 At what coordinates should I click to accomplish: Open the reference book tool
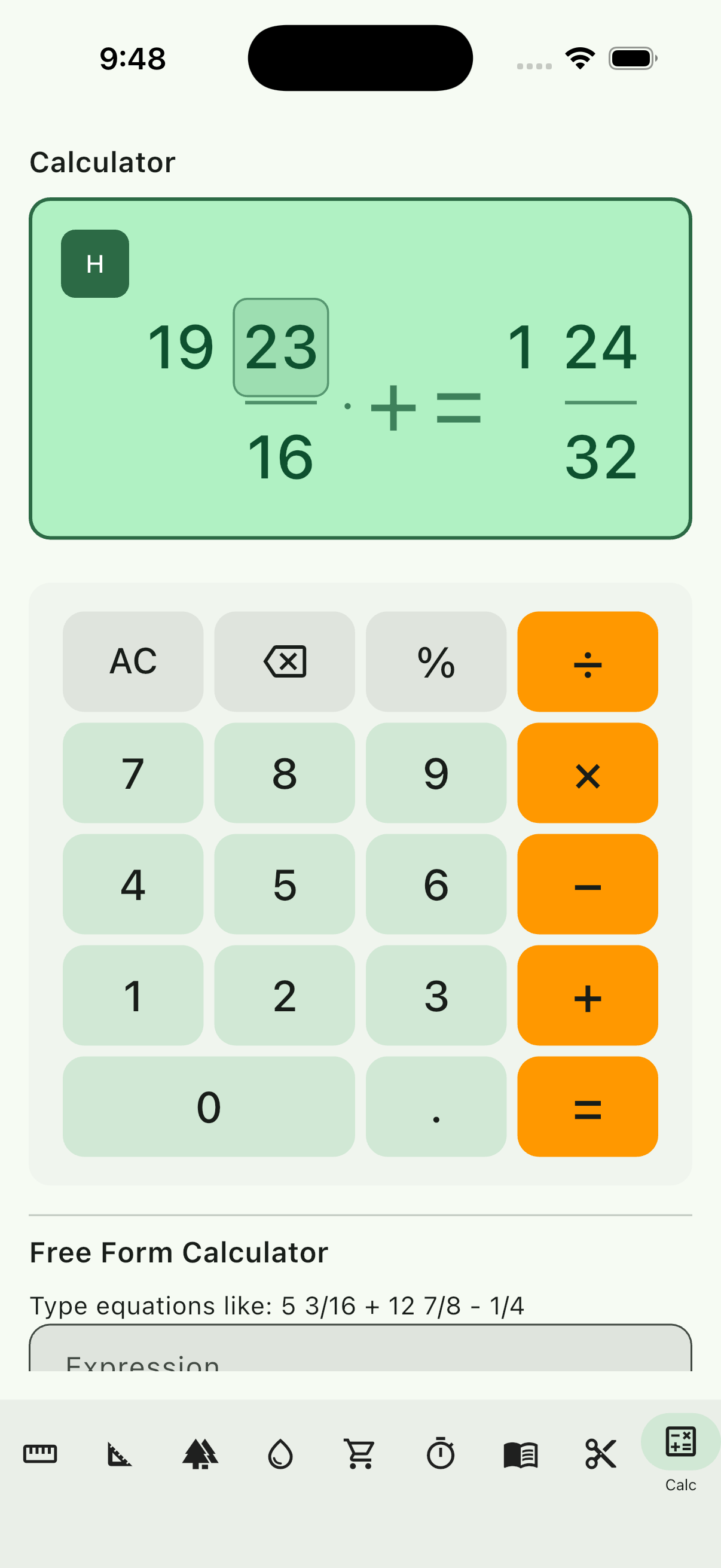[x=521, y=1456]
